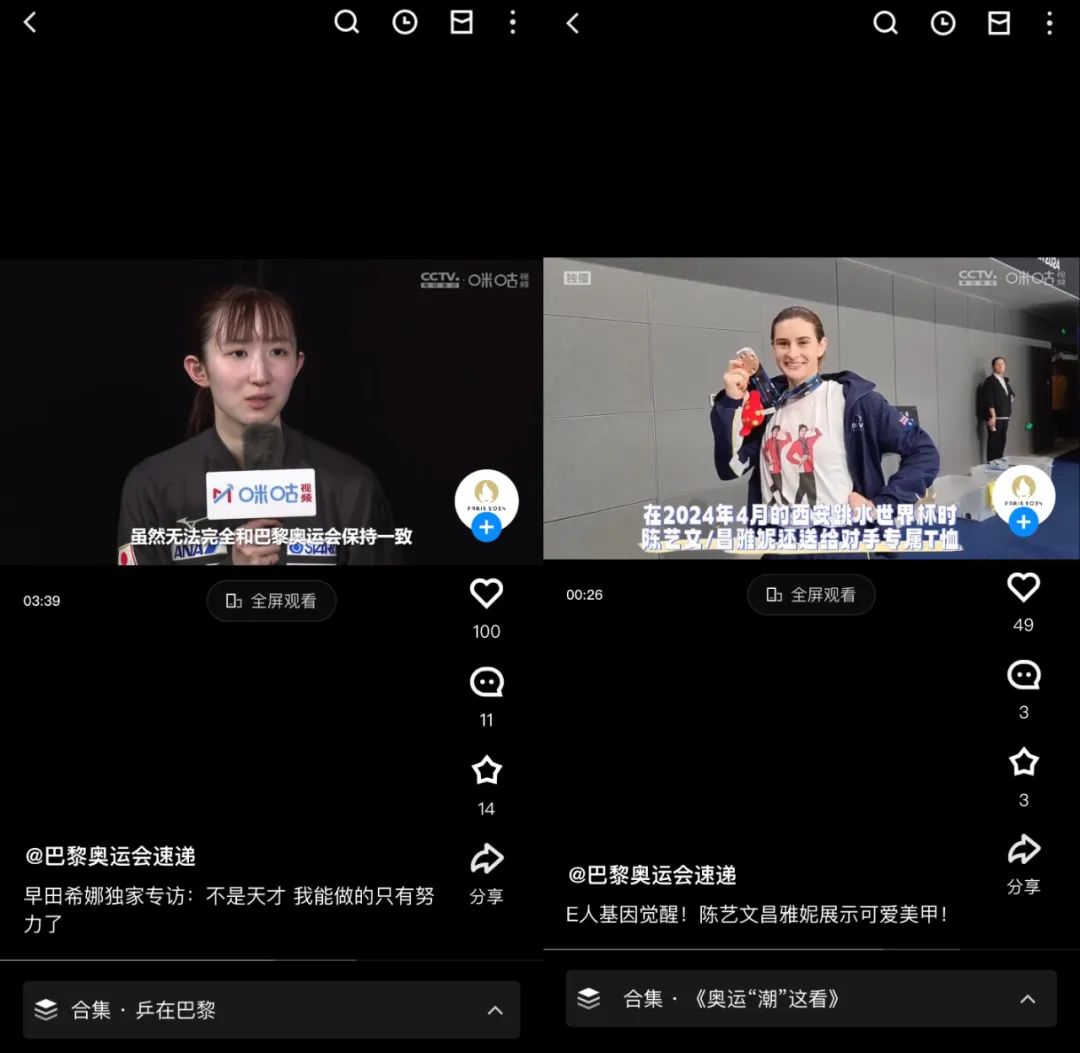Open comments on the 陈芝文昌雅妮 美甲 video
The width and height of the screenshot is (1080, 1053).
pos(1023,675)
